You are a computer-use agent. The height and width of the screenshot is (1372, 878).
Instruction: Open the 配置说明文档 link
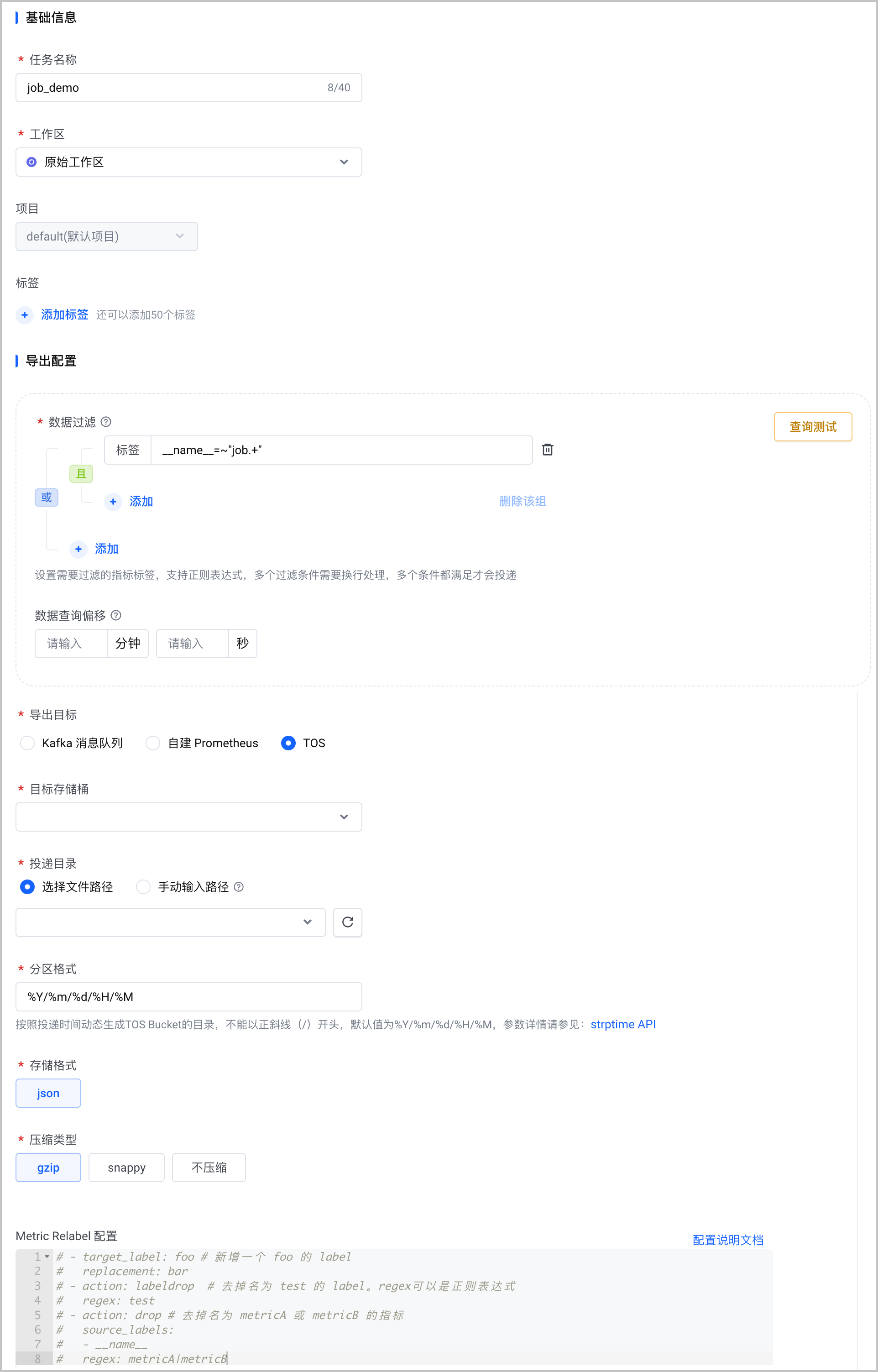pos(727,1240)
